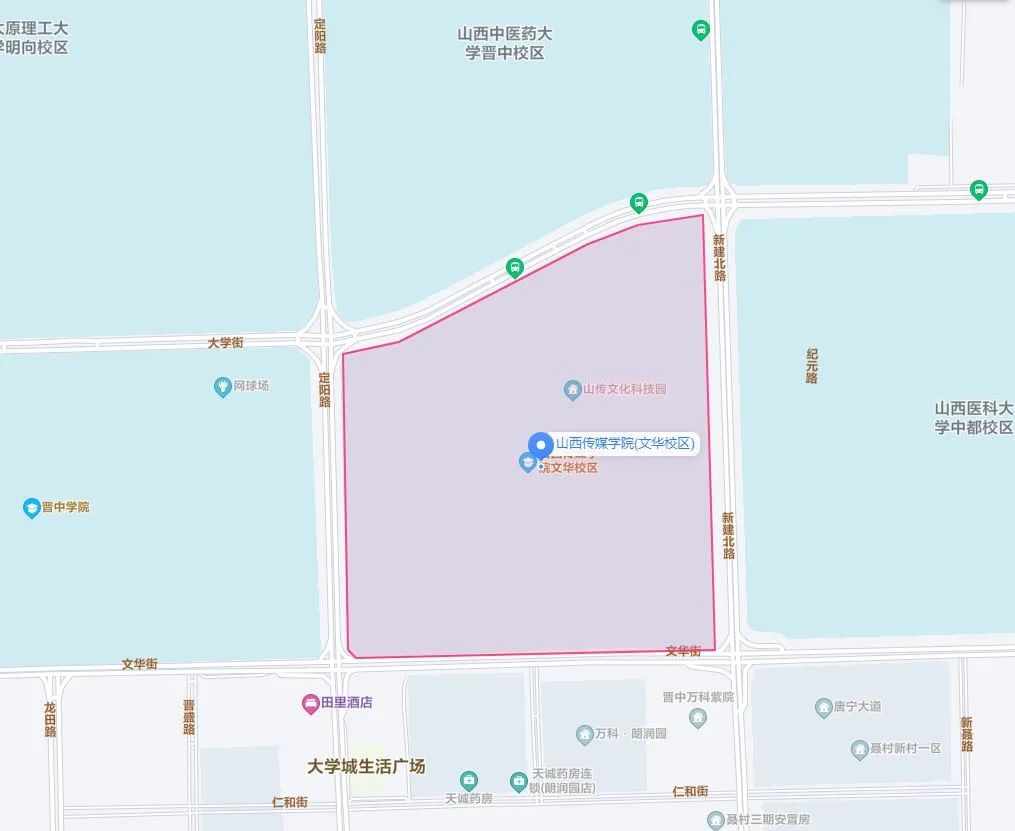1015x831 pixels.
Task: Tap the 田里酒店 hotel marker
Action: [311, 703]
